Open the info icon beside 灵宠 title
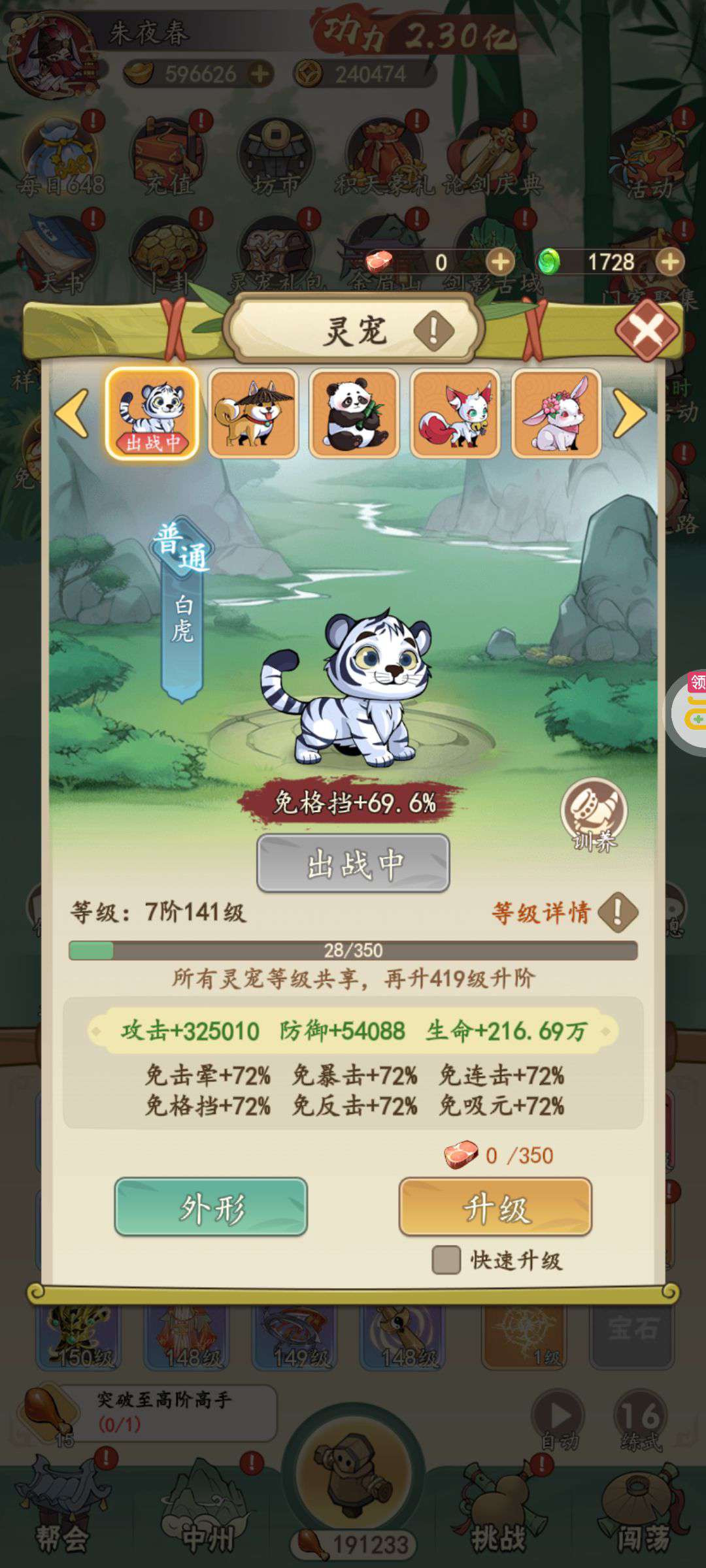 coord(433,330)
